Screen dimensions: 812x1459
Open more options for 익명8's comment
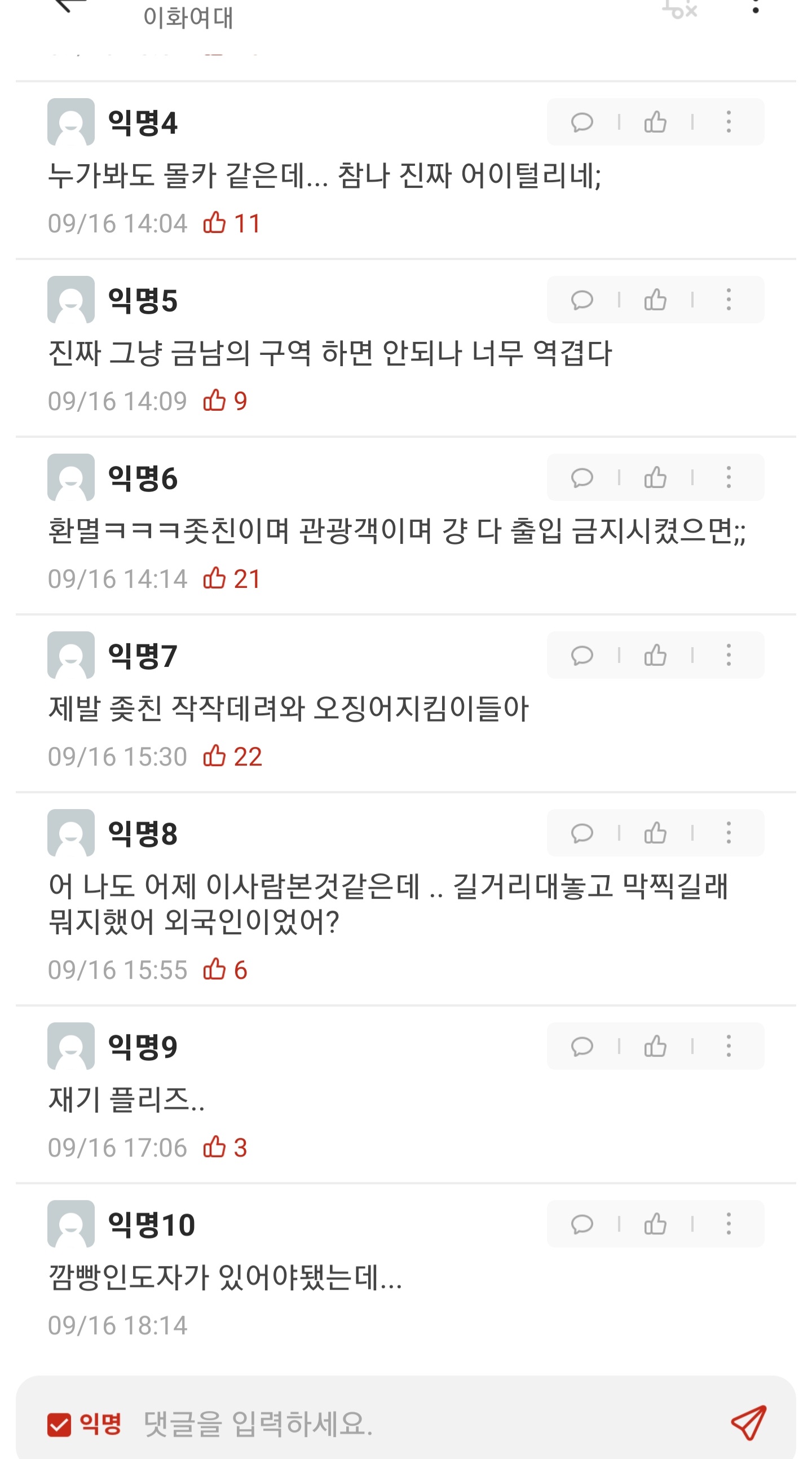[x=728, y=833]
